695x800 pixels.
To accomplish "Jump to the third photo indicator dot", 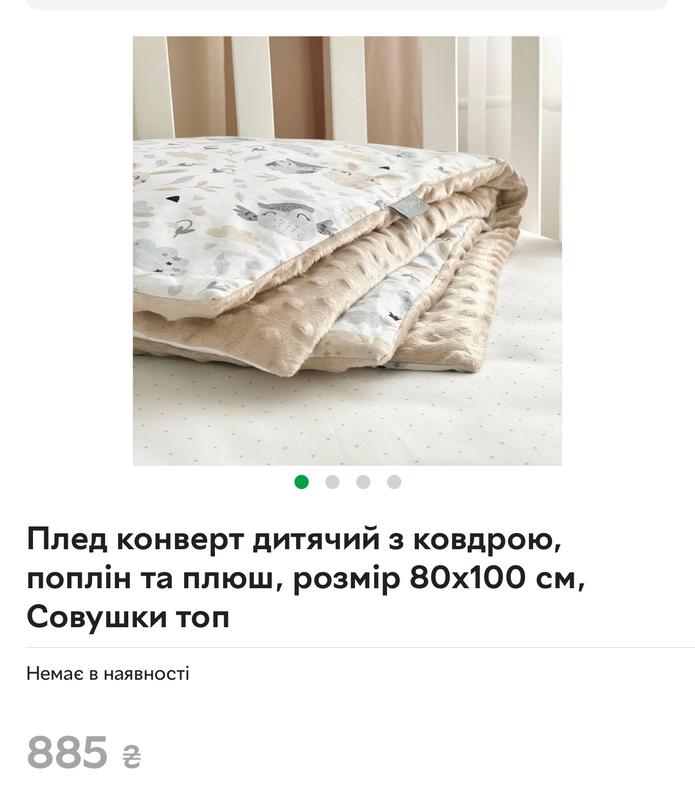I will (x=363, y=482).
